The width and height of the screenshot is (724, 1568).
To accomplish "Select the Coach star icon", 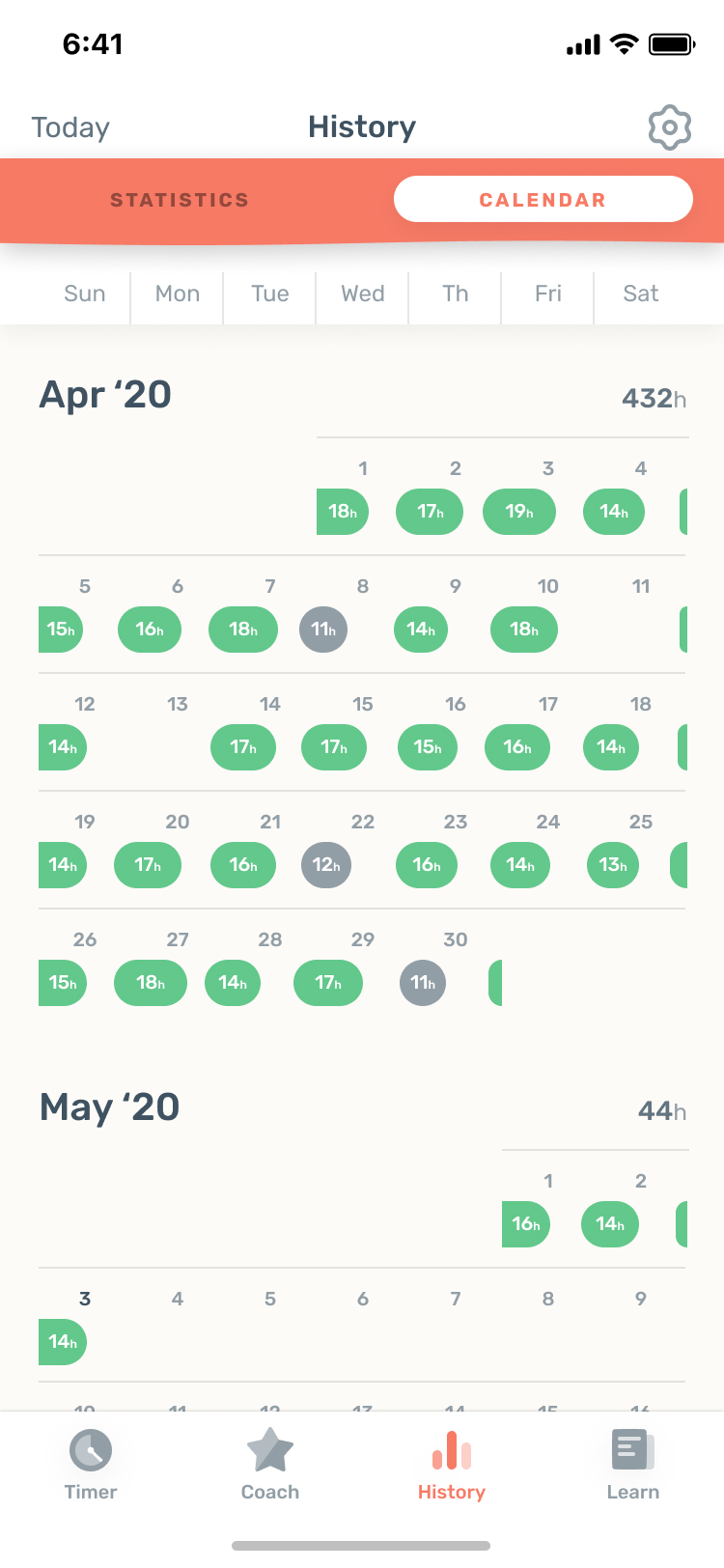I will pos(270,1449).
